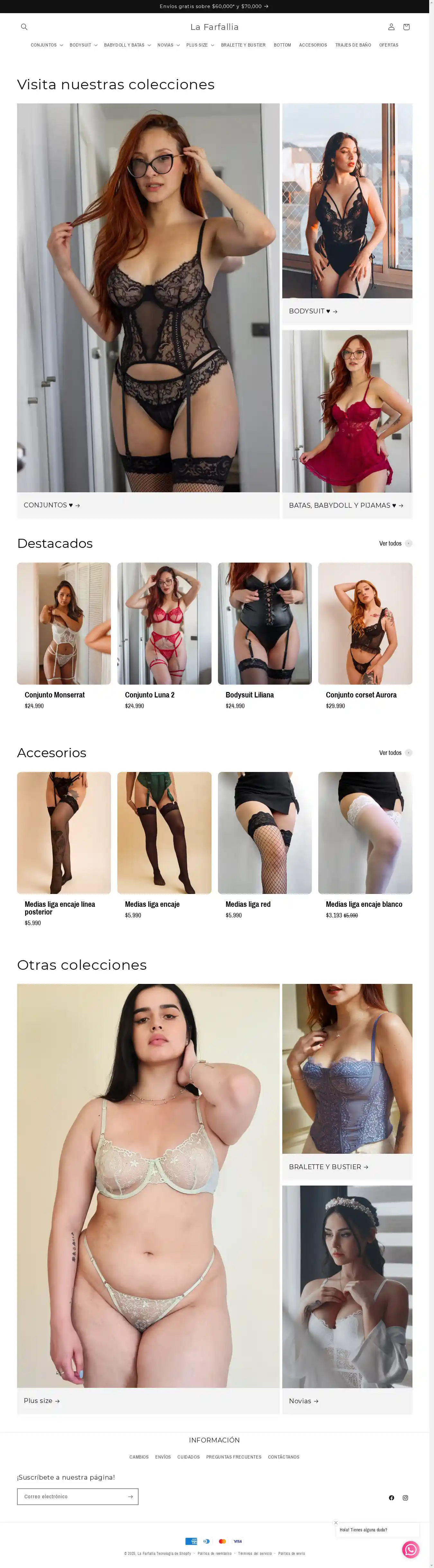Expand the PLUS SIZE dropdown menu

[200, 45]
